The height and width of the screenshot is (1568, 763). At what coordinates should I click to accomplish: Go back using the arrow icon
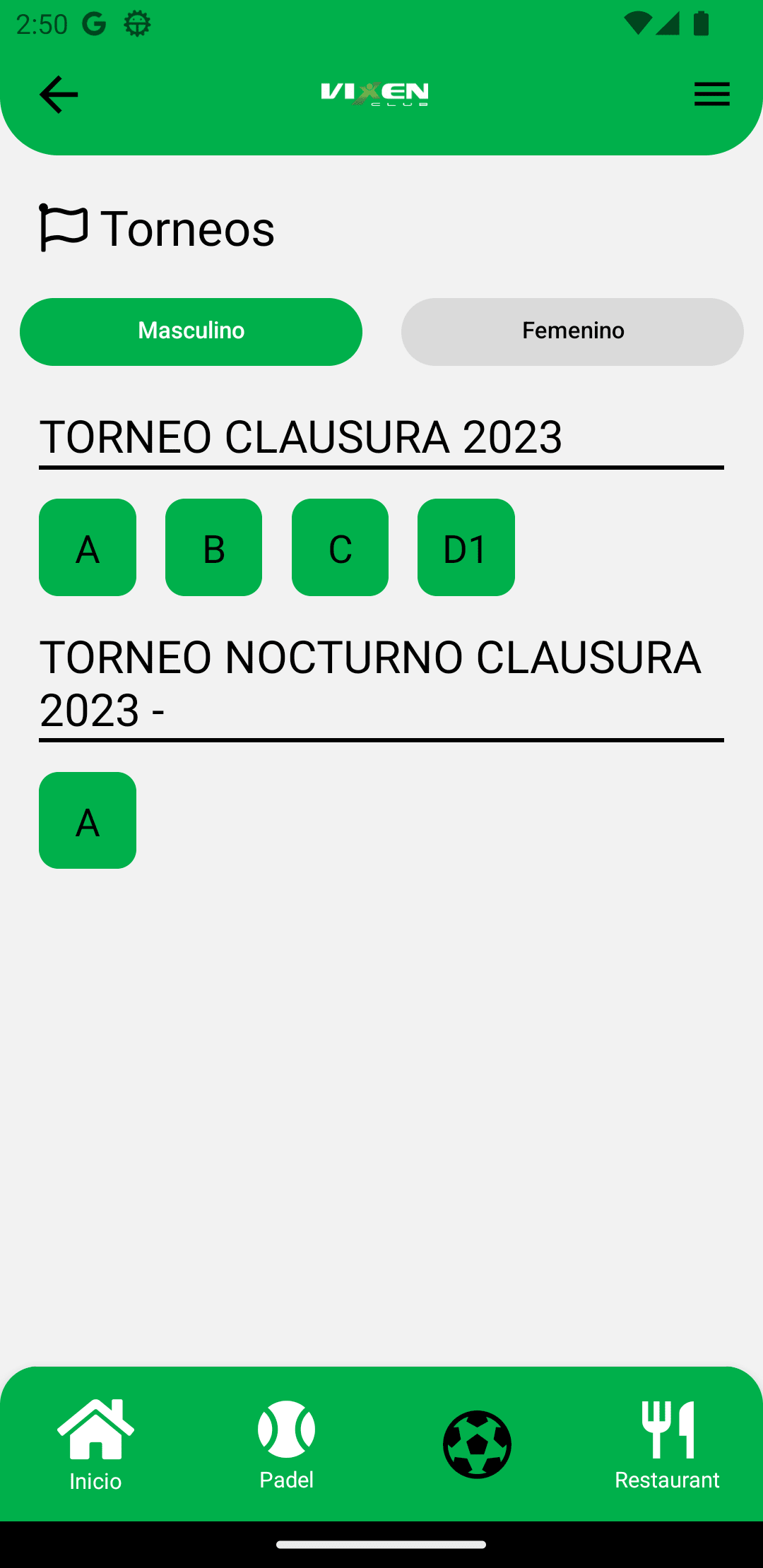click(59, 95)
